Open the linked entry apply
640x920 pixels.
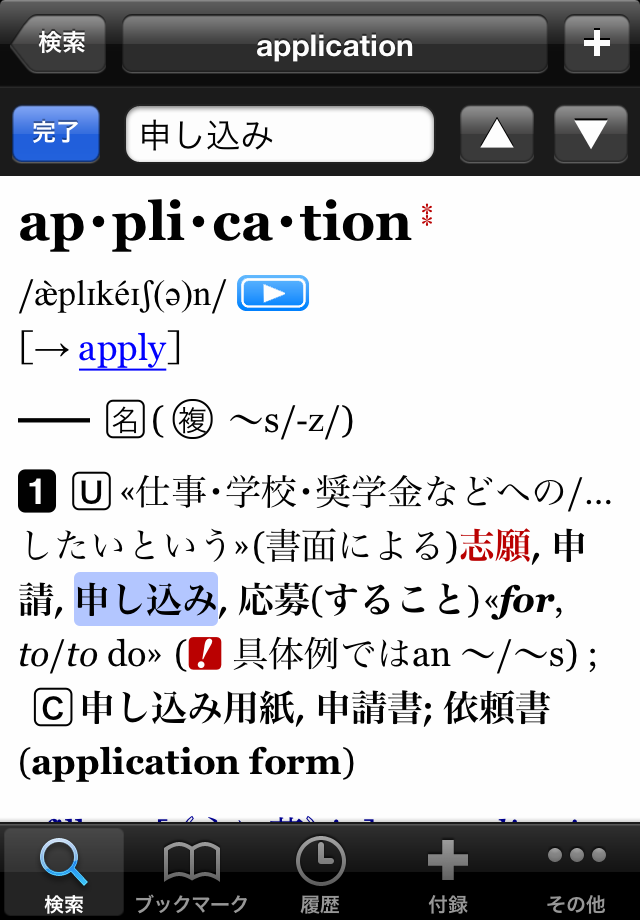tap(122, 349)
